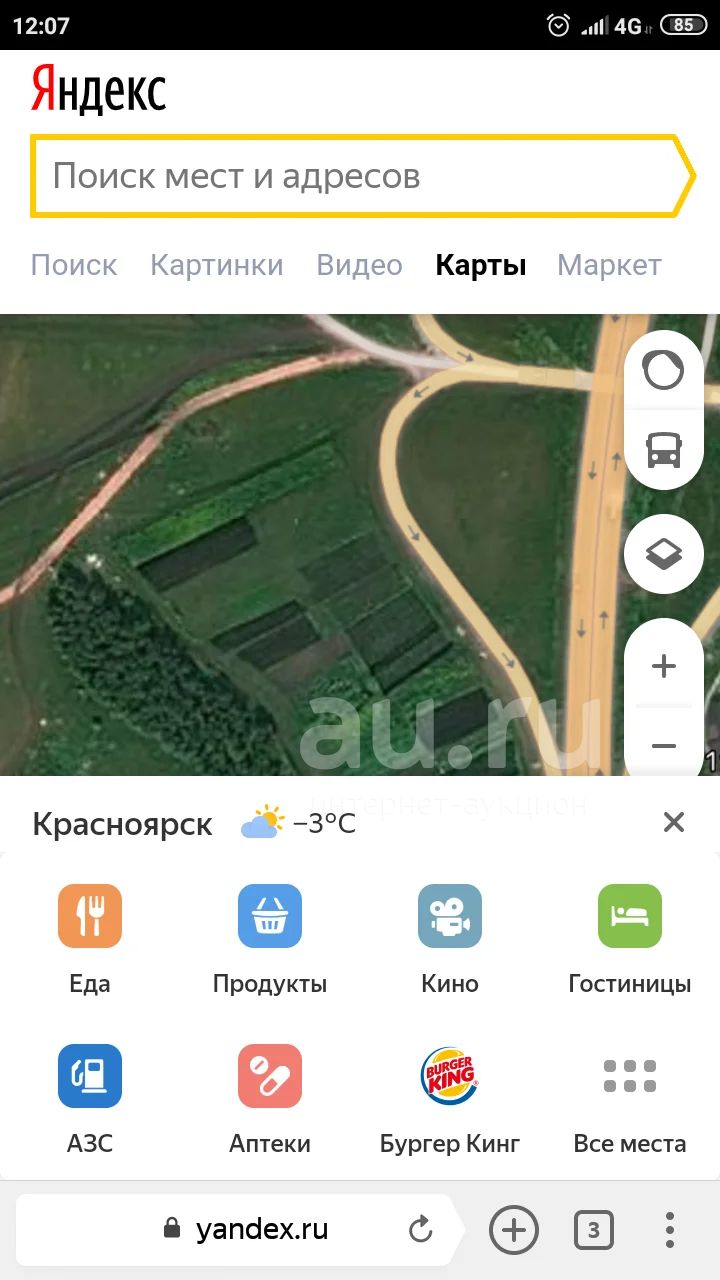Open the map layers selector

point(663,554)
